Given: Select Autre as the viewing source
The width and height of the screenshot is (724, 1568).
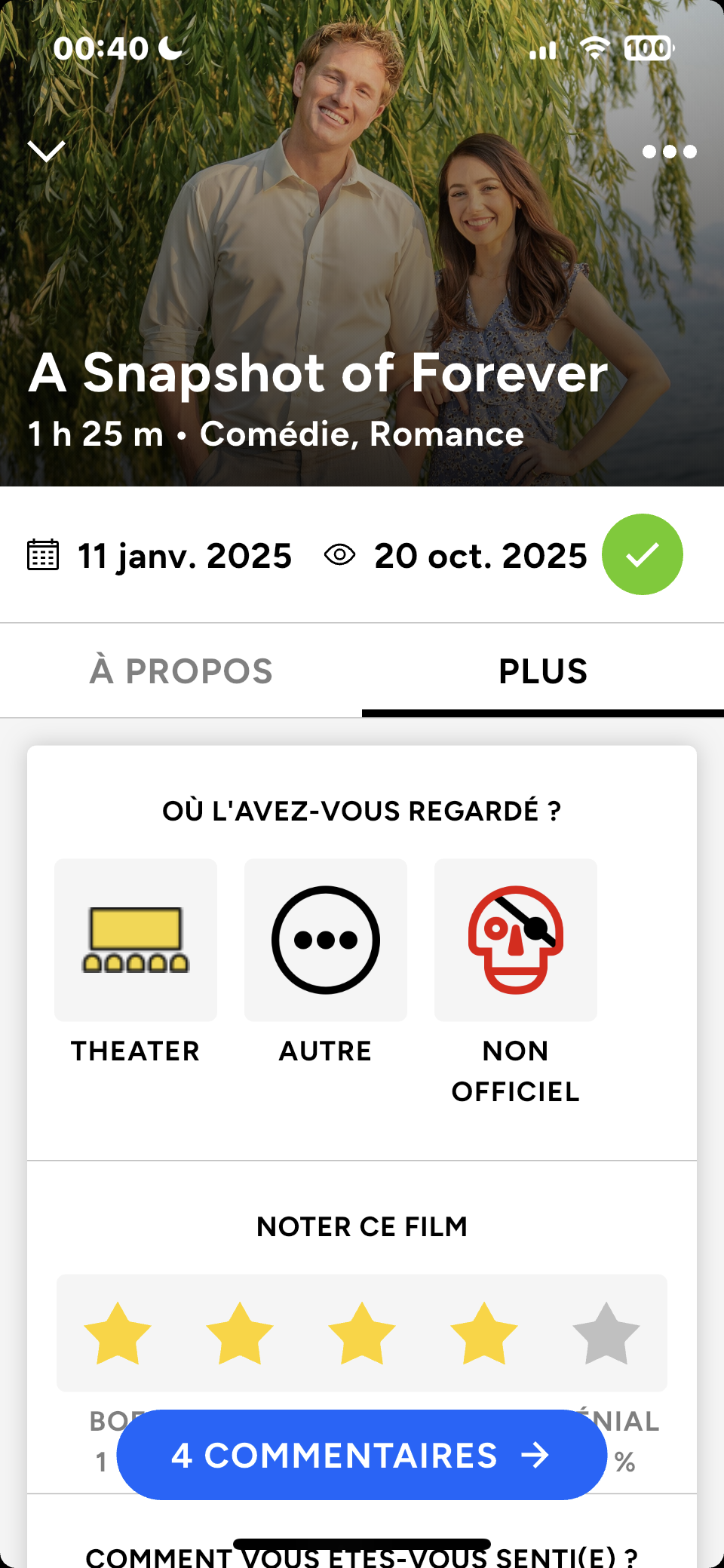Looking at the screenshot, I should coord(326,940).
